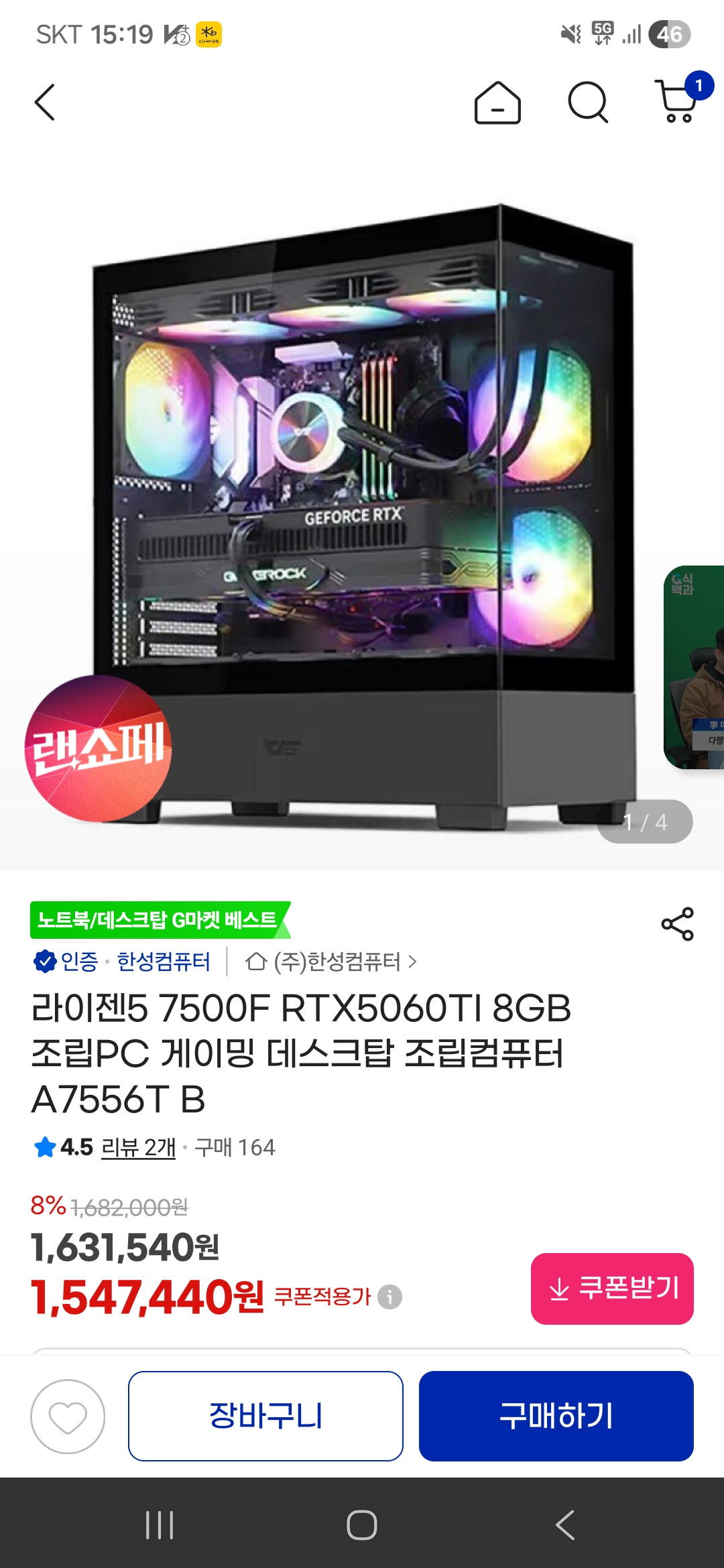Open the 한성컴퓨터 brand link
The height and width of the screenshot is (1568, 724).
tap(163, 962)
